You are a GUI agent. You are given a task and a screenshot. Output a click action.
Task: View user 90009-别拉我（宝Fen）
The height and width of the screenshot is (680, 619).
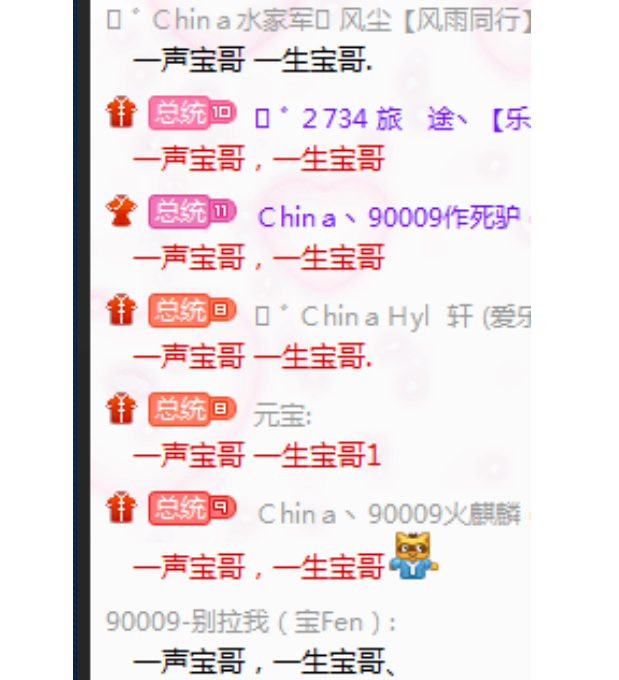pos(250,622)
